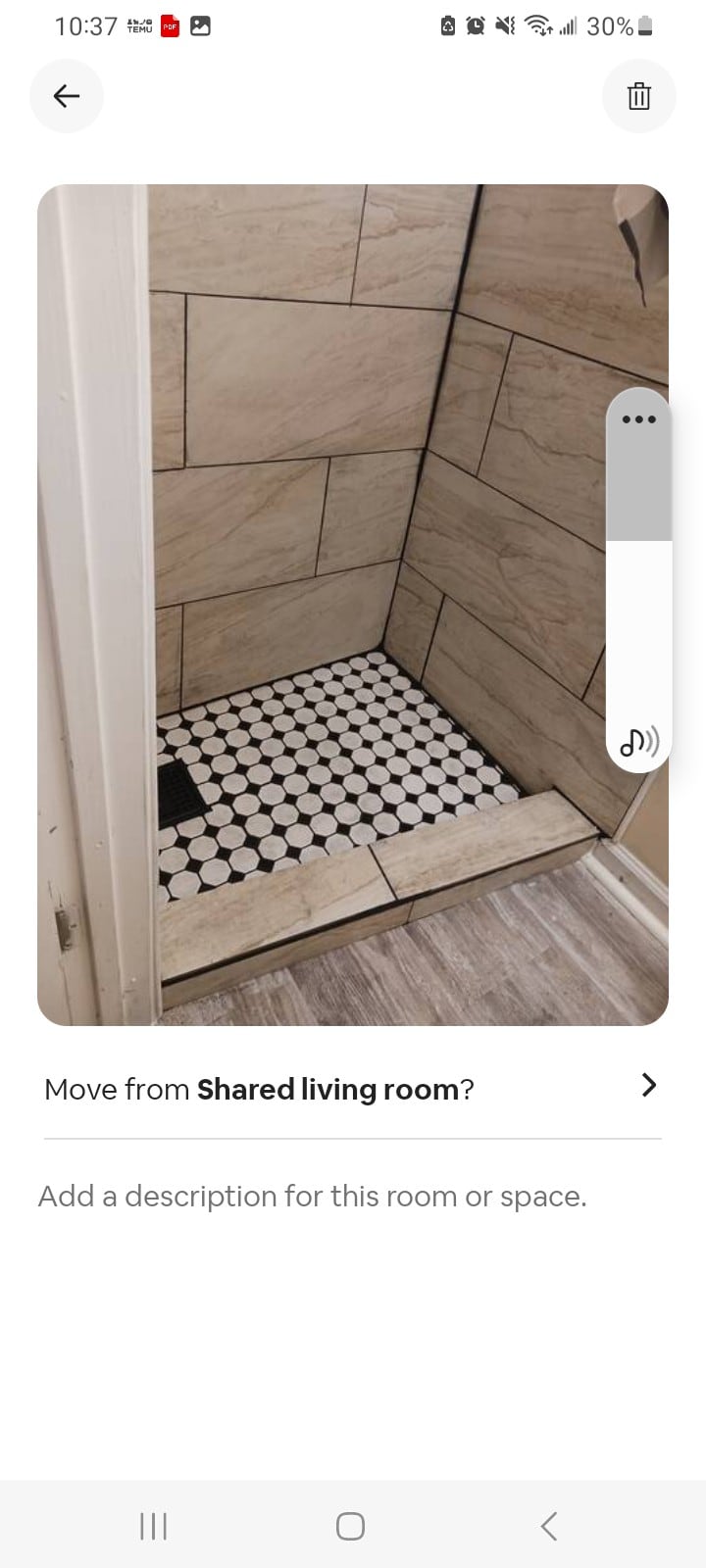Delete this photo with trash icon
The height and width of the screenshot is (1568, 706).
tap(638, 96)
